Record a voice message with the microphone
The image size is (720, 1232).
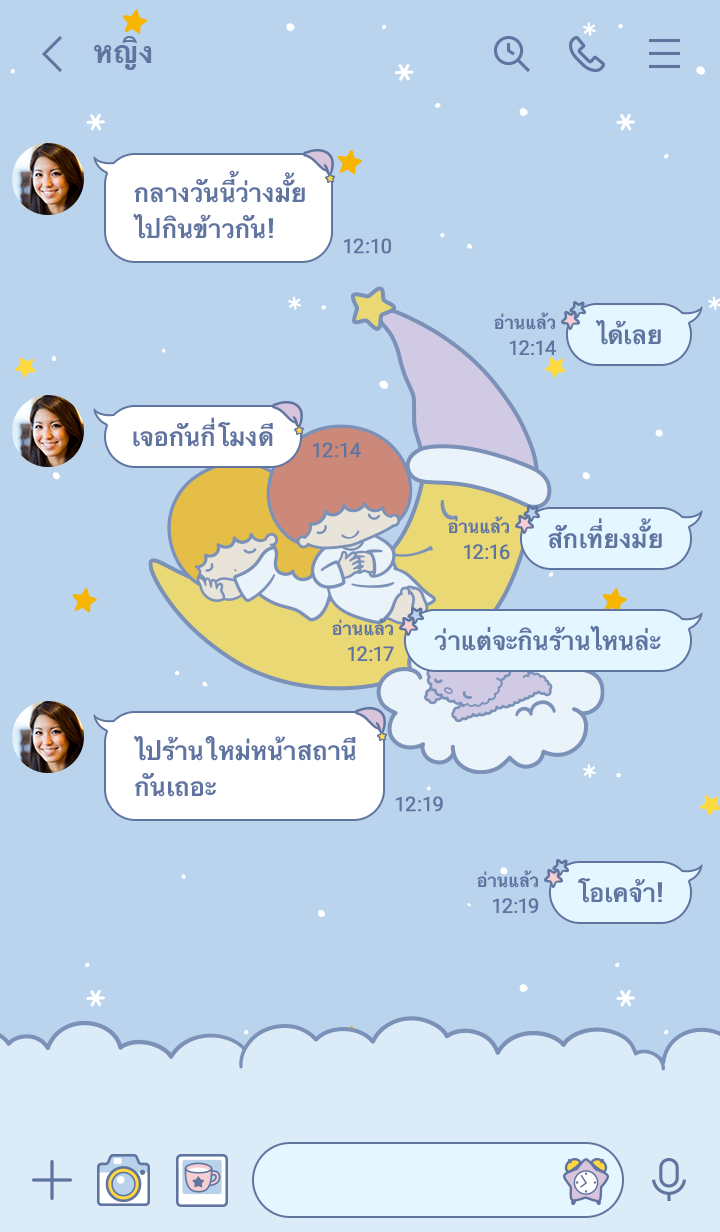[668, 1180]
